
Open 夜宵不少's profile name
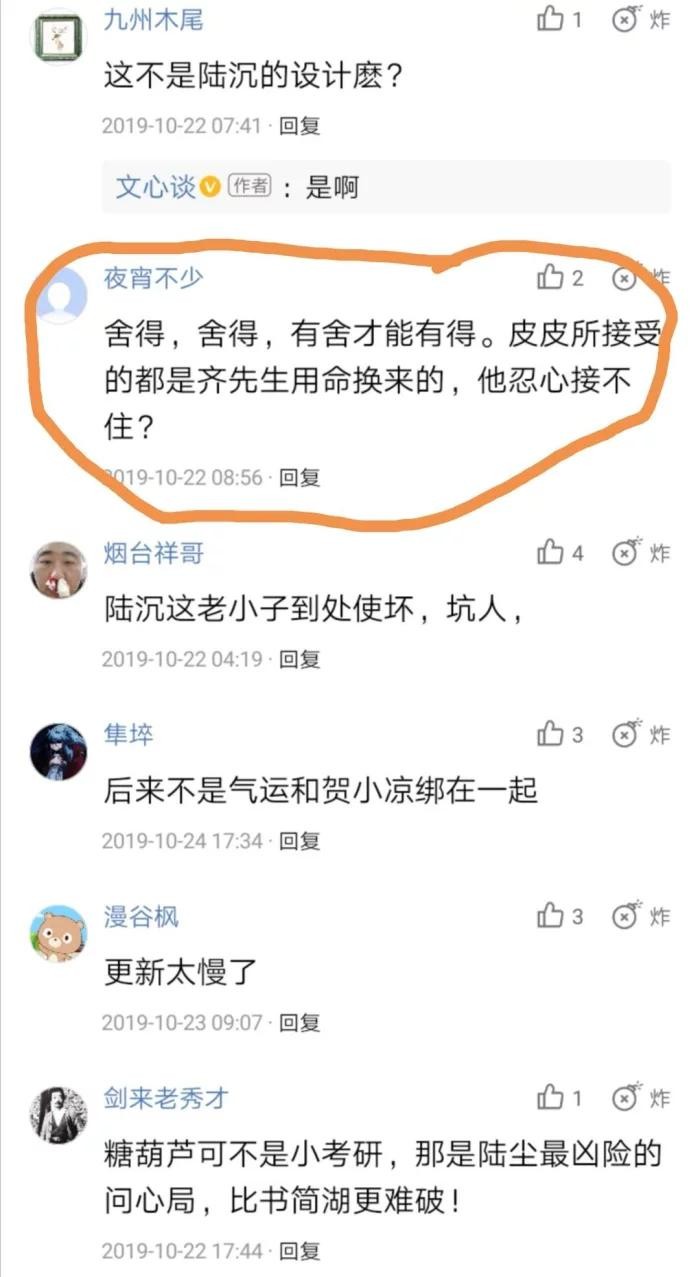153,278
